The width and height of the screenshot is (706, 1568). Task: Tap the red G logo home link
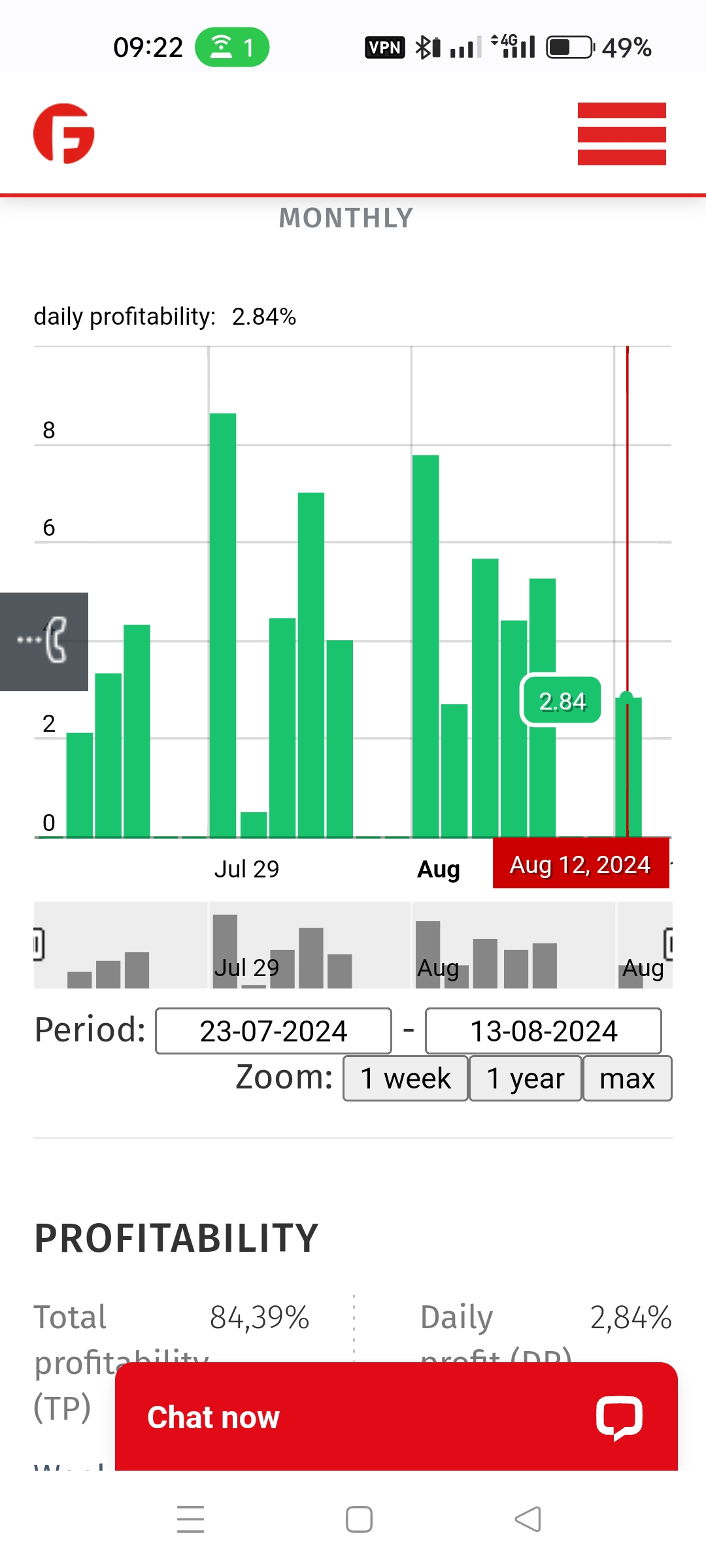(64, 133)
